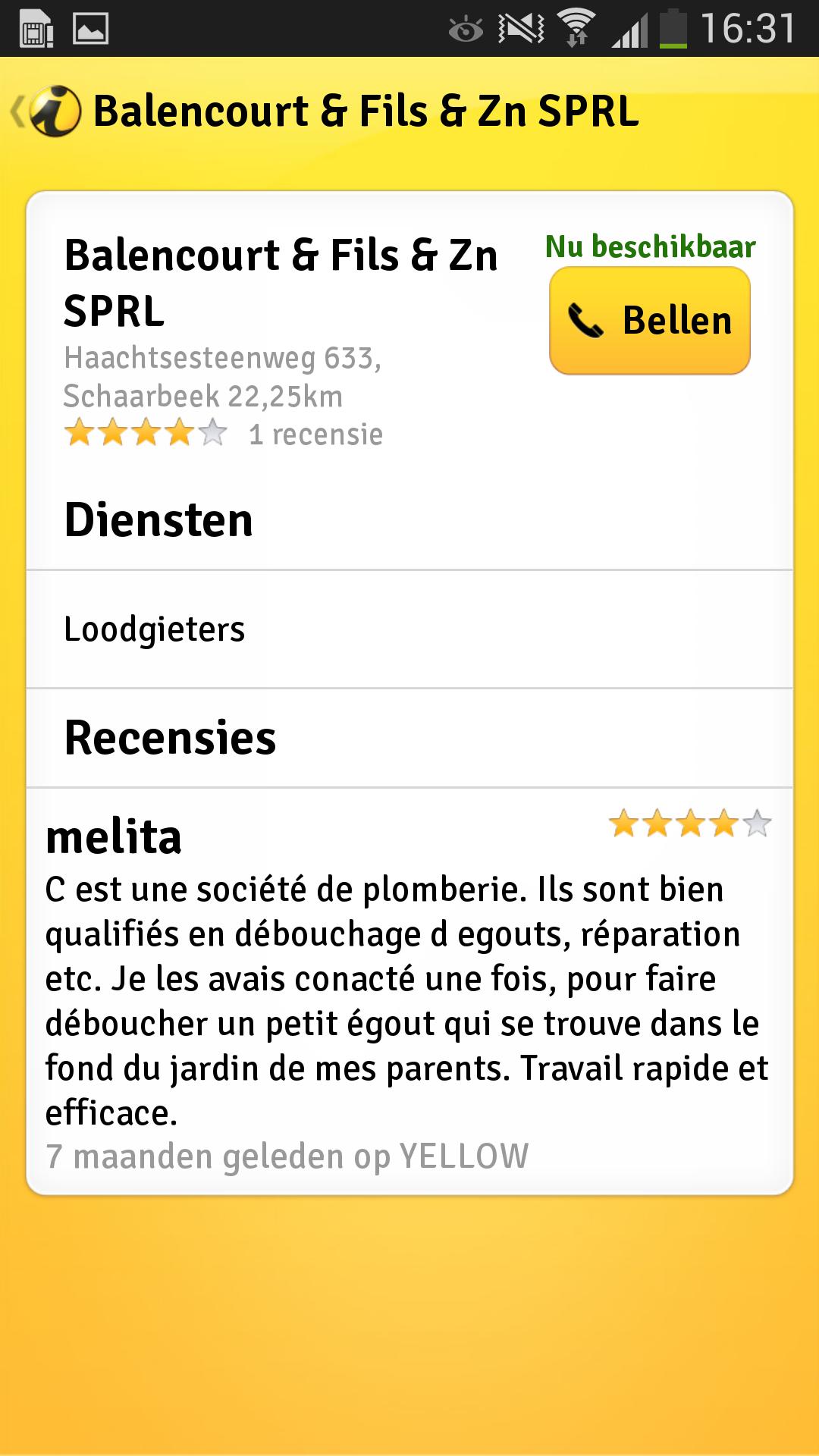Open the Loodgieters service row
Screen dimensions: 819x1456
pyautogui.click(x=409, y=629)
